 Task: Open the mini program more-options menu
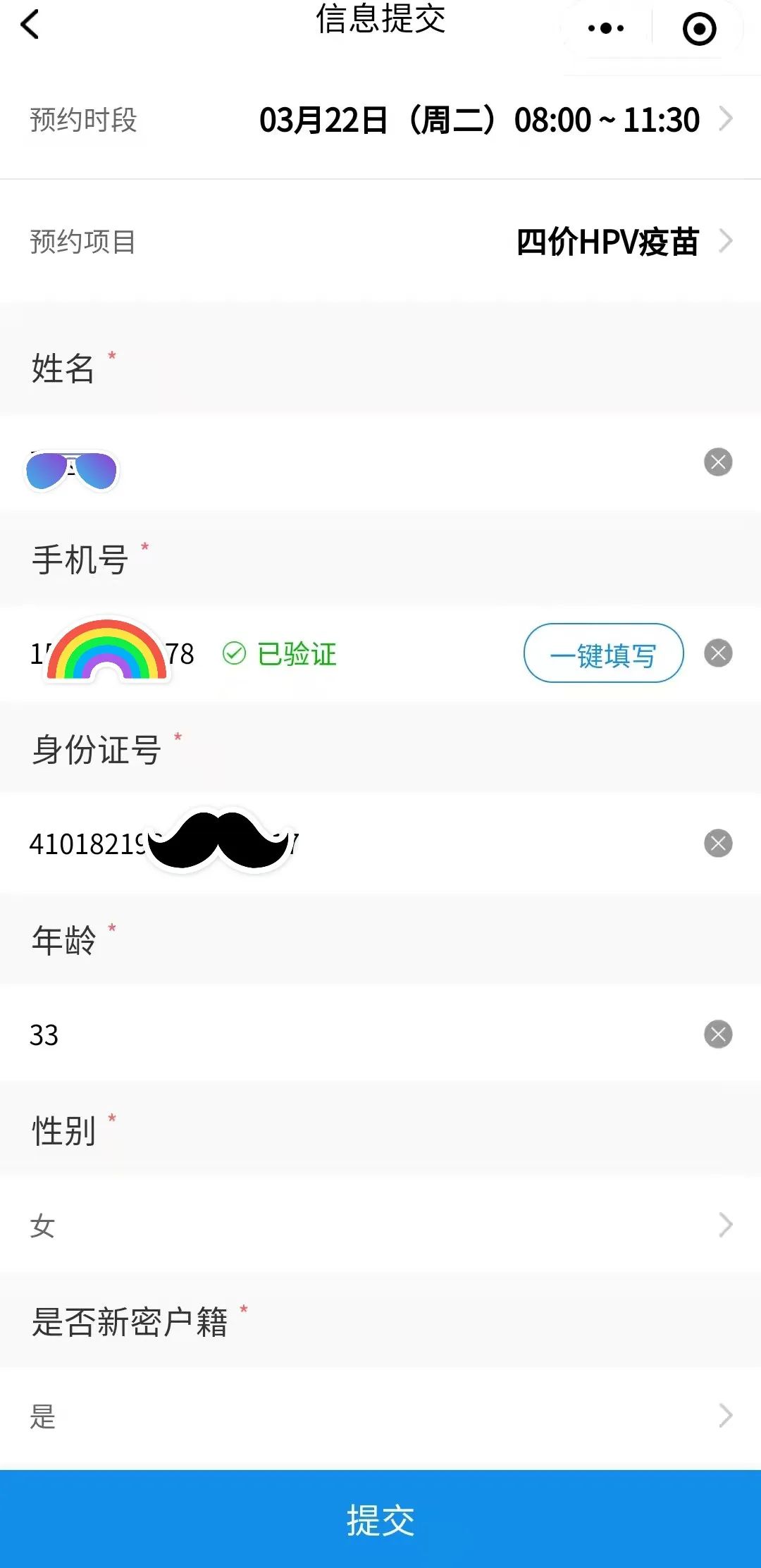coord(606,28)
